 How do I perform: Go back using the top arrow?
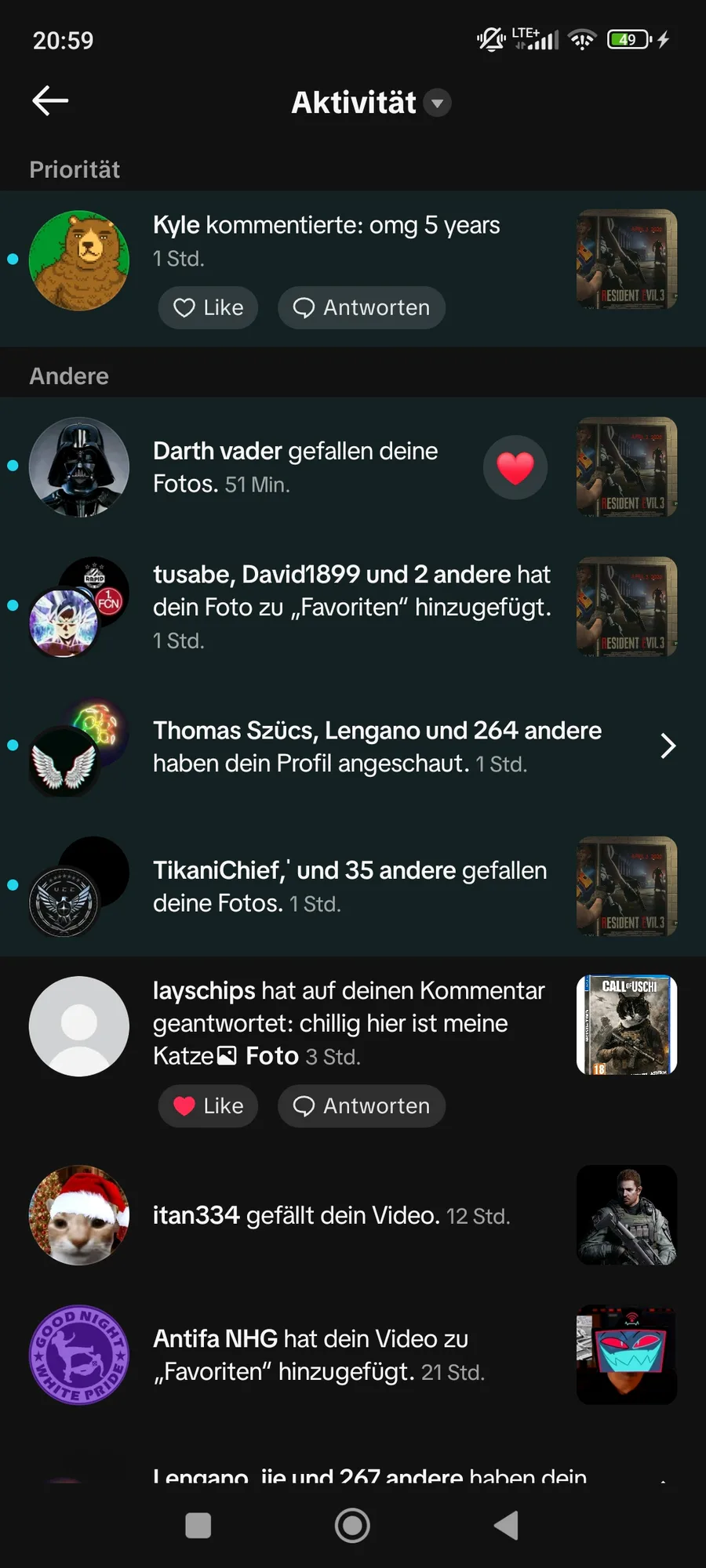pos(50,101)
